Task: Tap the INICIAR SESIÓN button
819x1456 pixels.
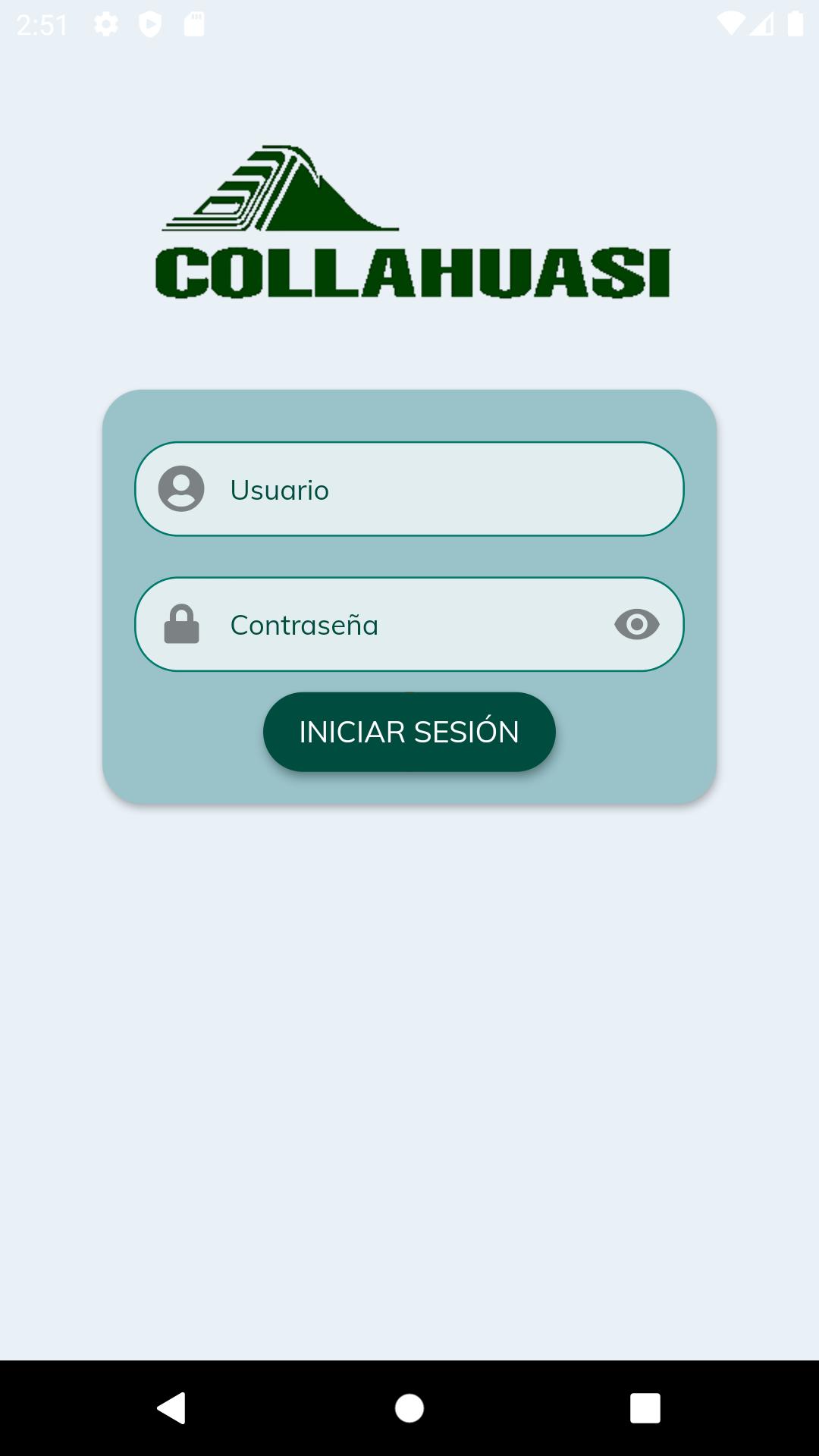Action: pos(409,732)
